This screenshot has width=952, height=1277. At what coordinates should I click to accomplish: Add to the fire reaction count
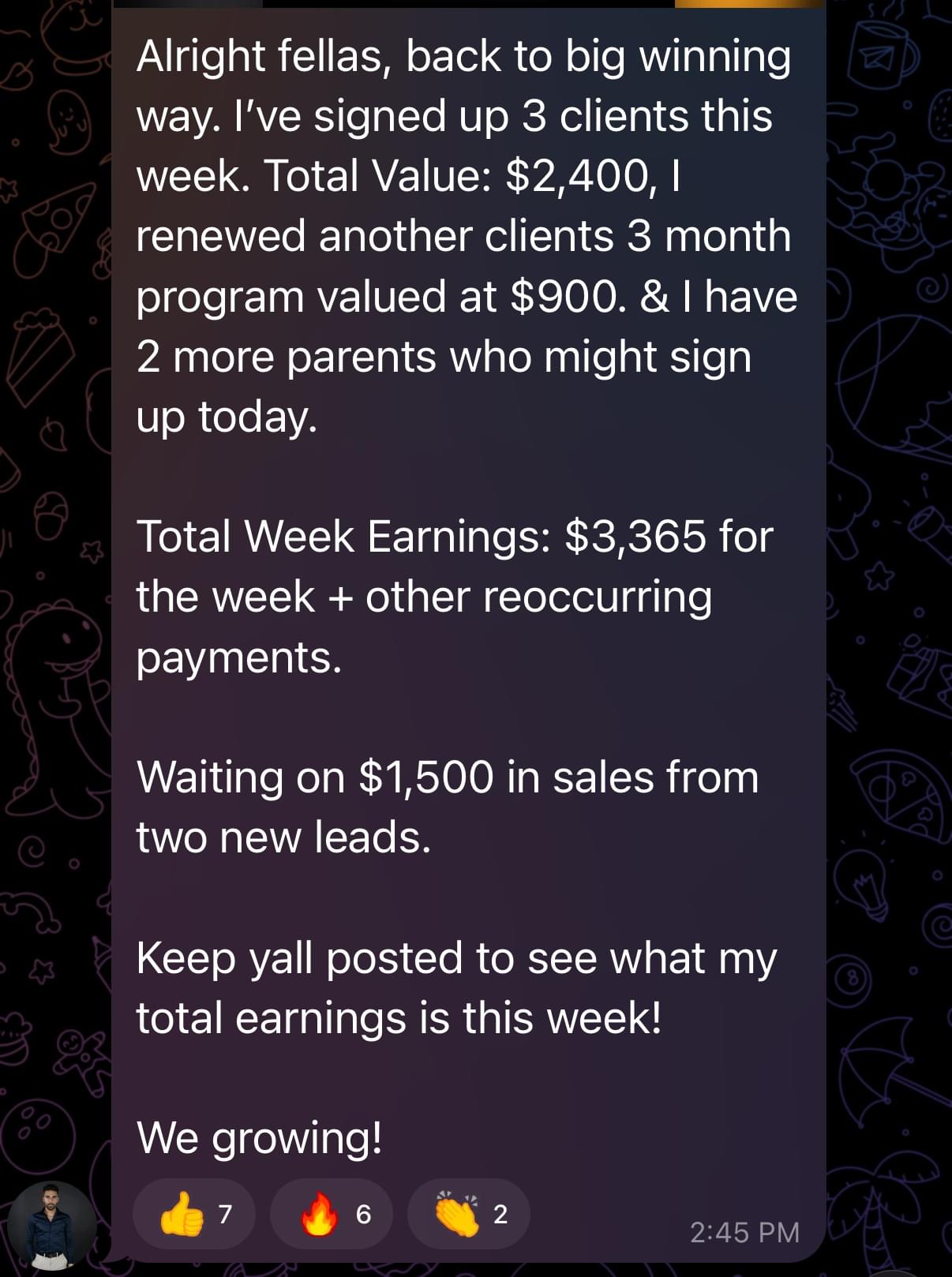332,1214
